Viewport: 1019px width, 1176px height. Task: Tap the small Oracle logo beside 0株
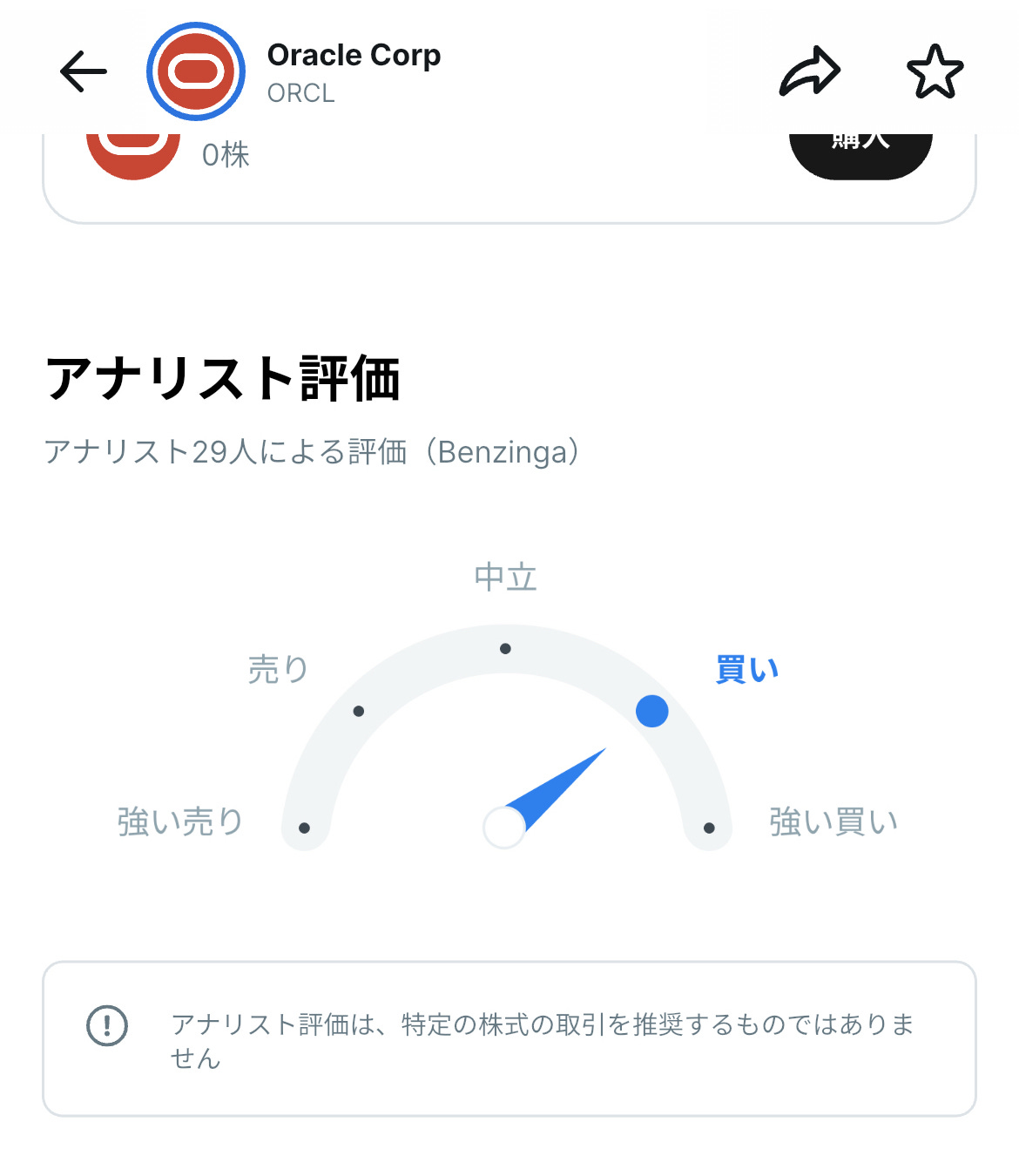tap(132, 148)
